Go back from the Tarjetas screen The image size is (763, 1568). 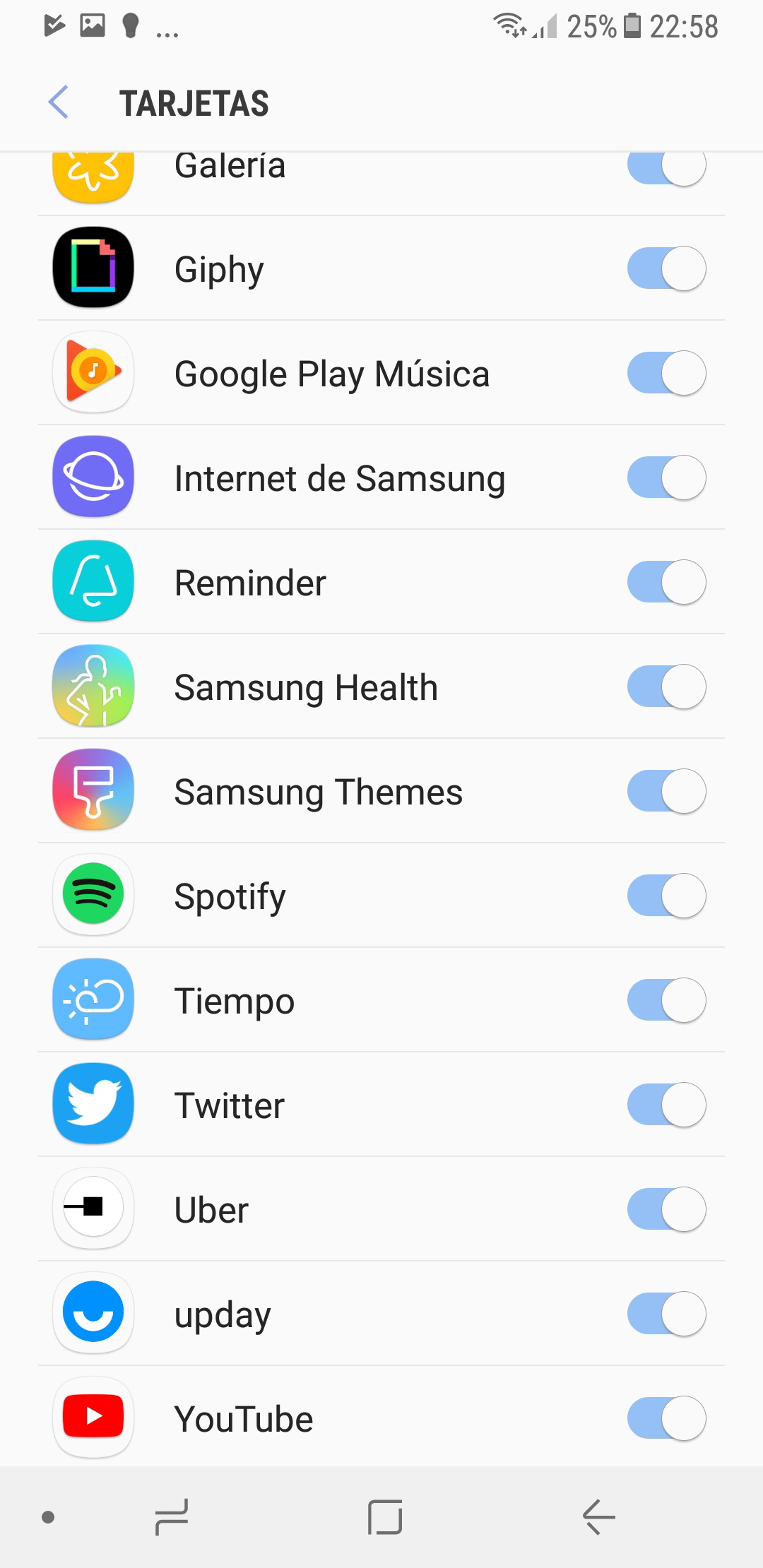(x=59, y=102)
